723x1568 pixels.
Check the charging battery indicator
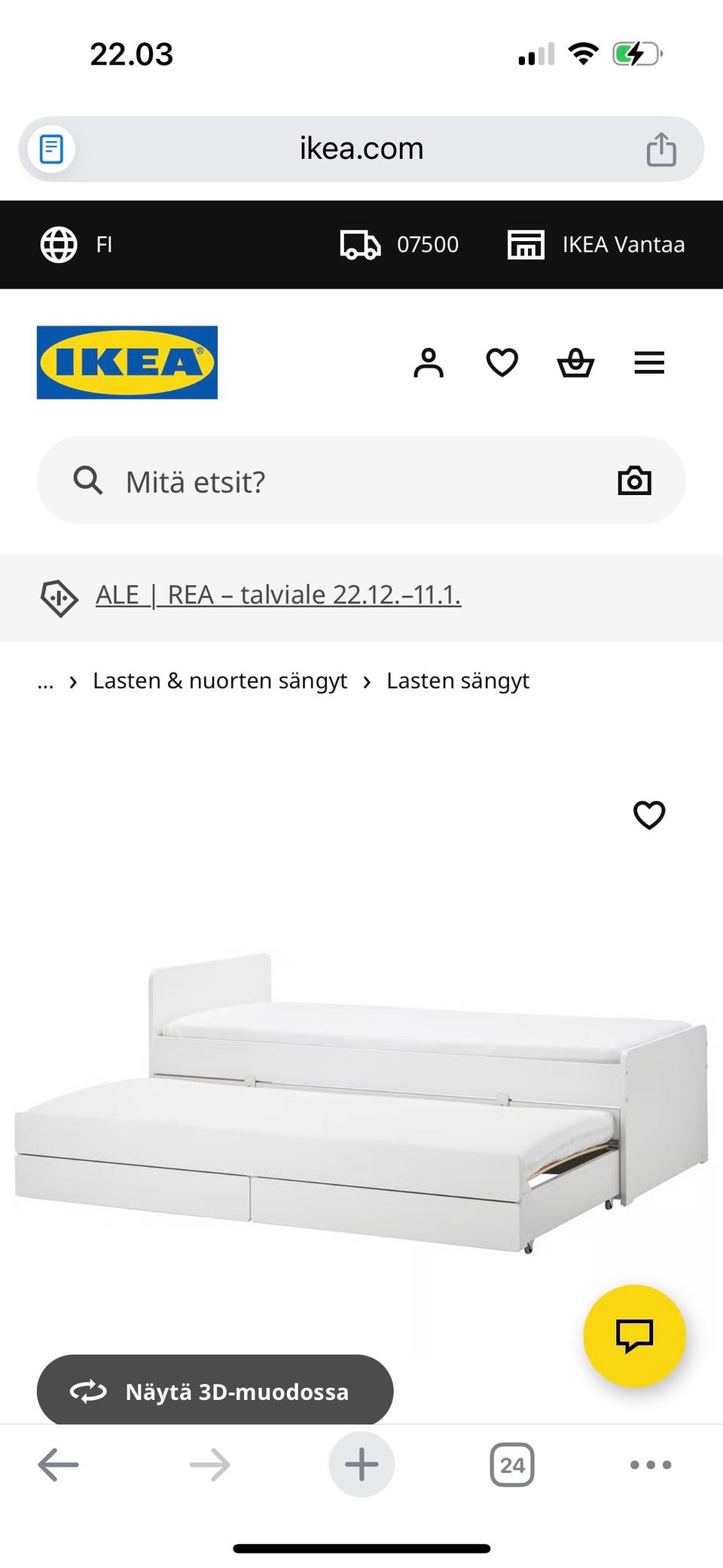(x=635, y=53)
